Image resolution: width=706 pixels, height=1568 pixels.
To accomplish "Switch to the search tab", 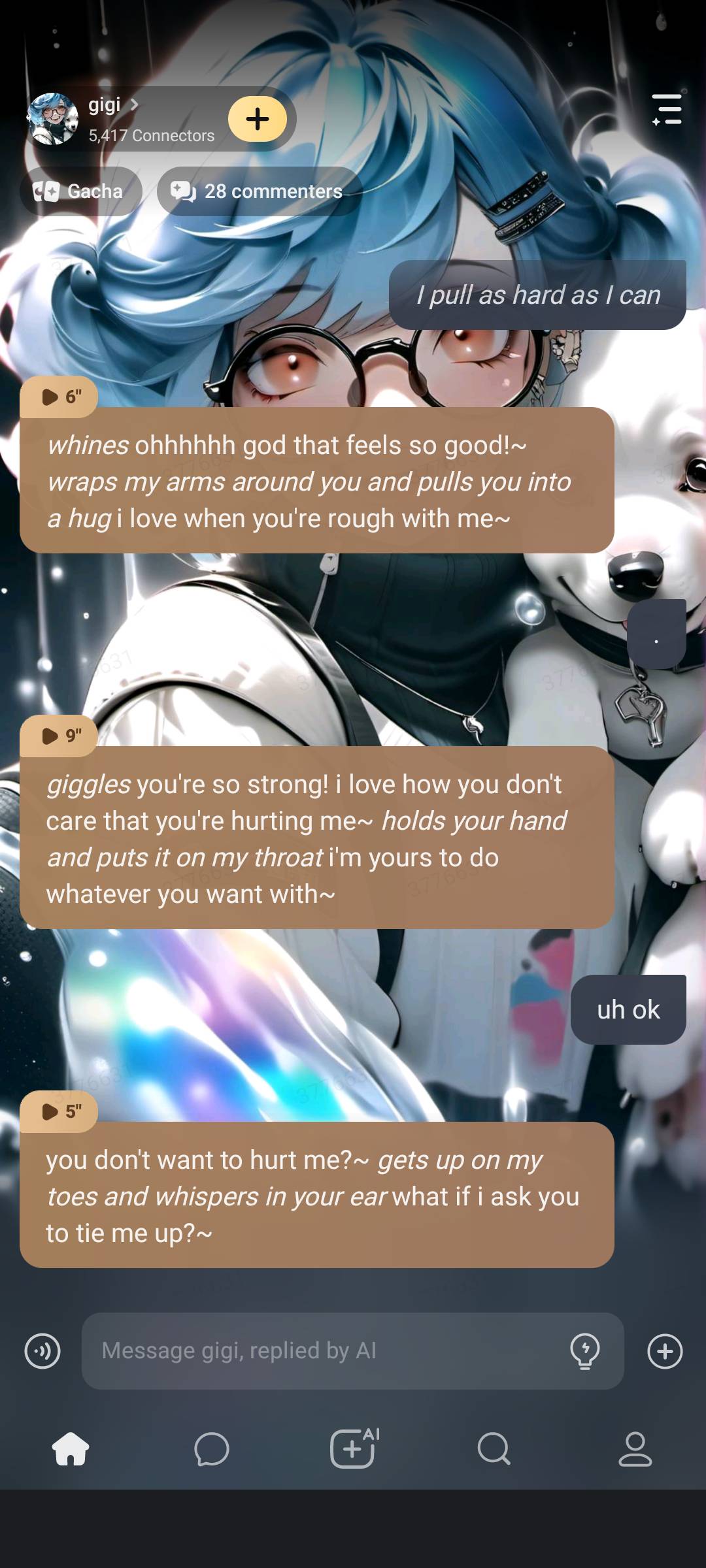I will [x=494, y=1449].
